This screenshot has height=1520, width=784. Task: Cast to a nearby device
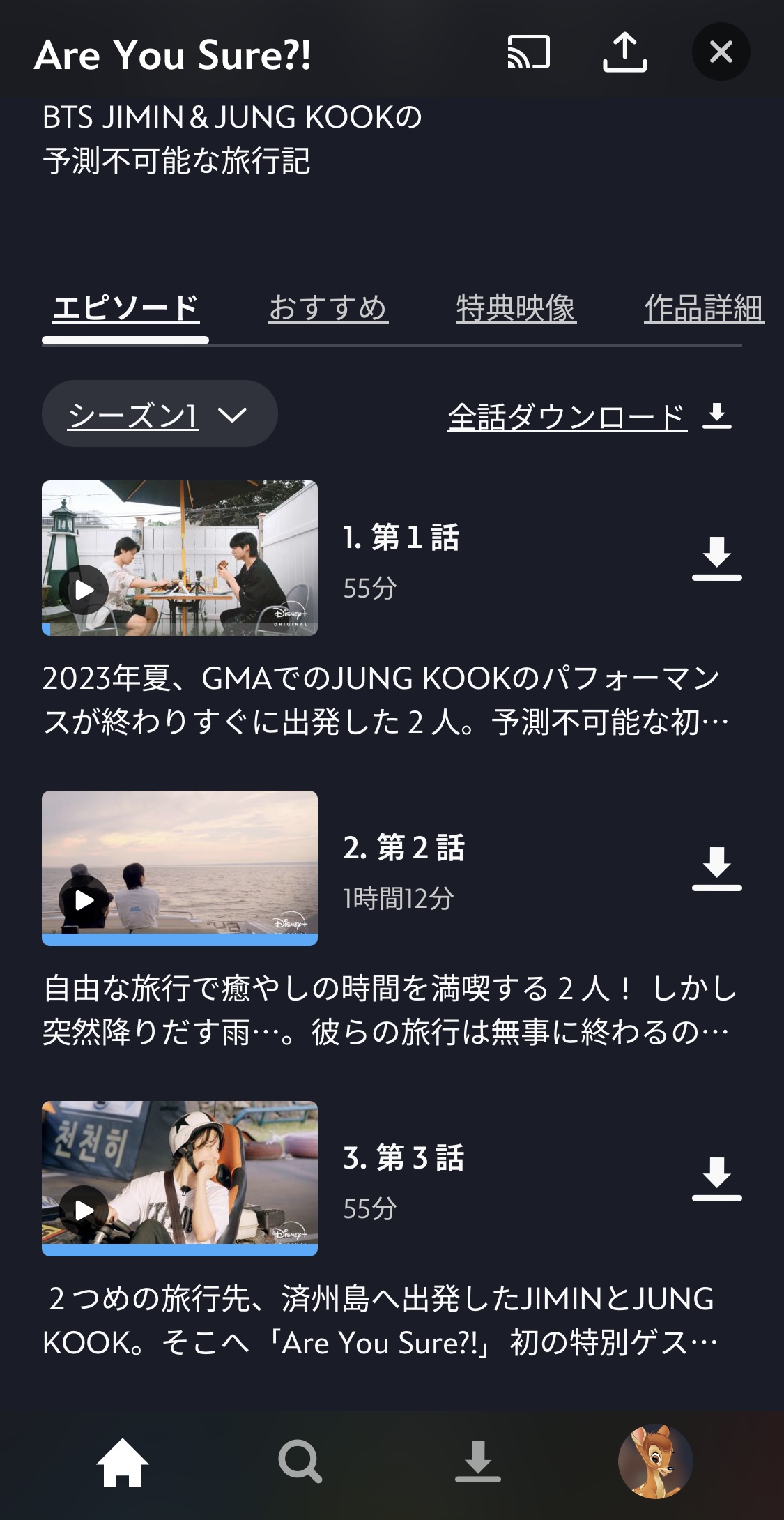pos(528,52)
